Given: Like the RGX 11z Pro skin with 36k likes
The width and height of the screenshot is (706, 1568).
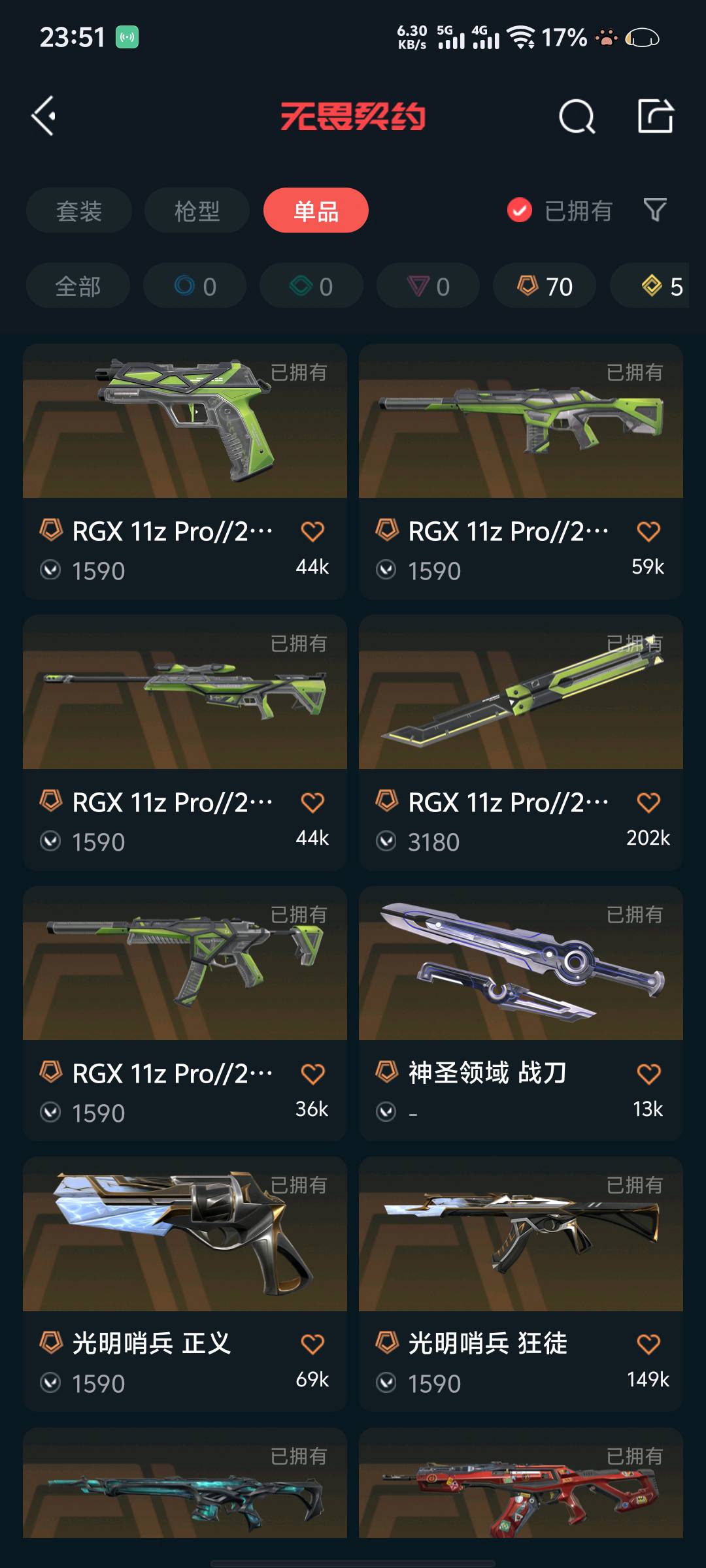Looking at the screenshot, I should coord(312,1074).
